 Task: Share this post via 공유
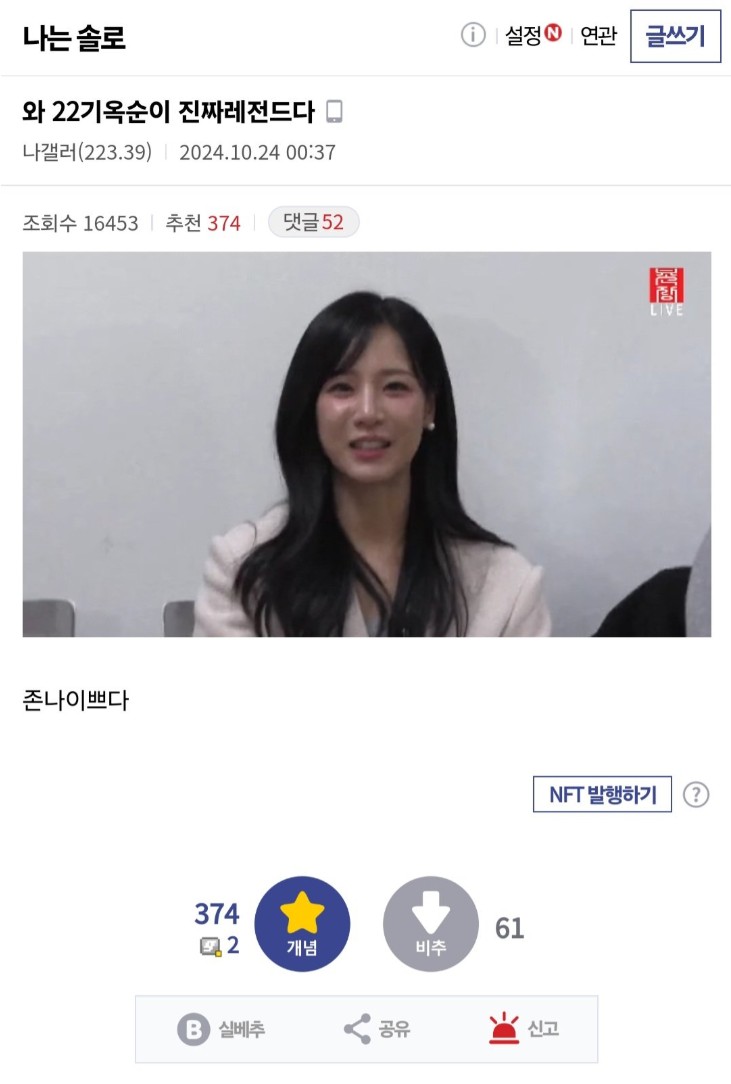(376, 1029)
